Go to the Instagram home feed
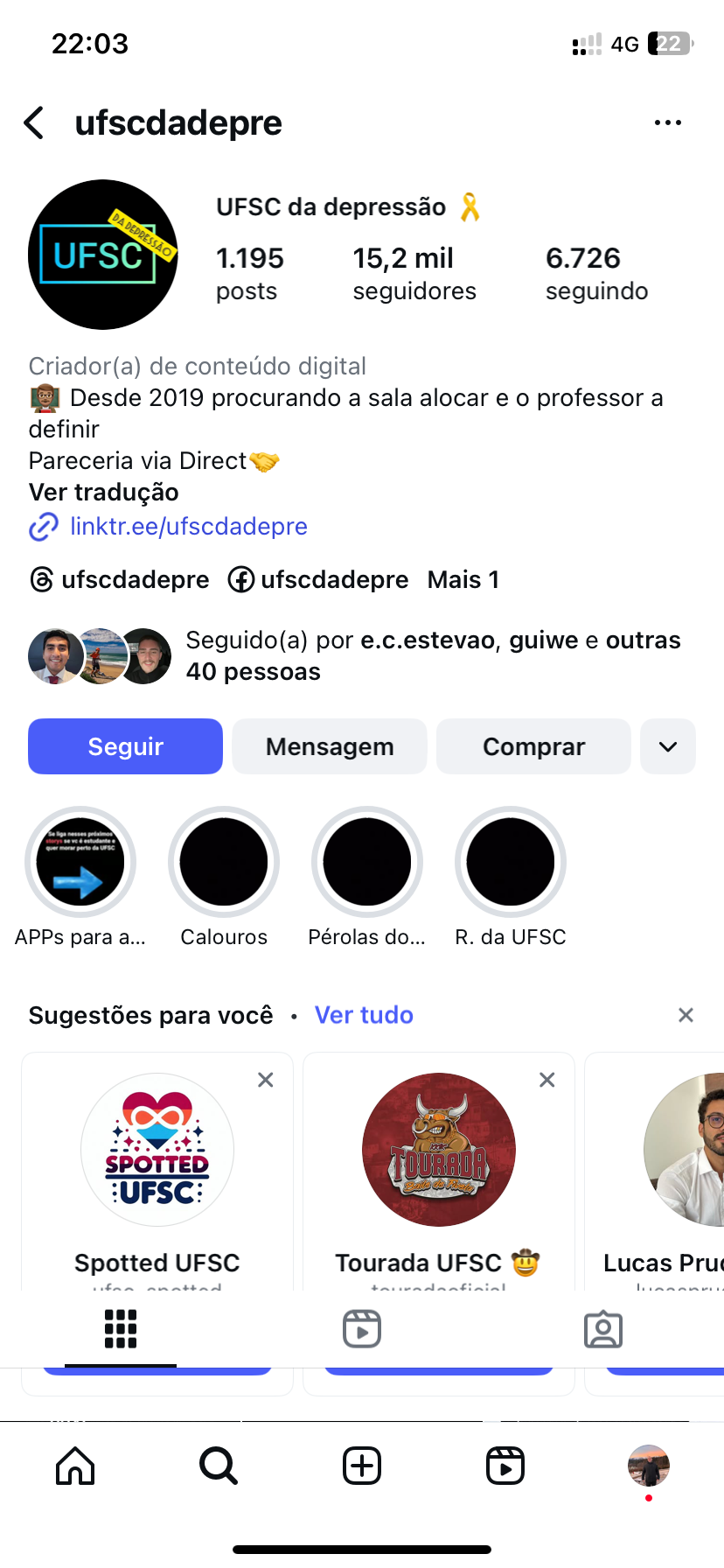Image resolution: width=724 pixels, height=1568 pixels. click(75, 1466)
